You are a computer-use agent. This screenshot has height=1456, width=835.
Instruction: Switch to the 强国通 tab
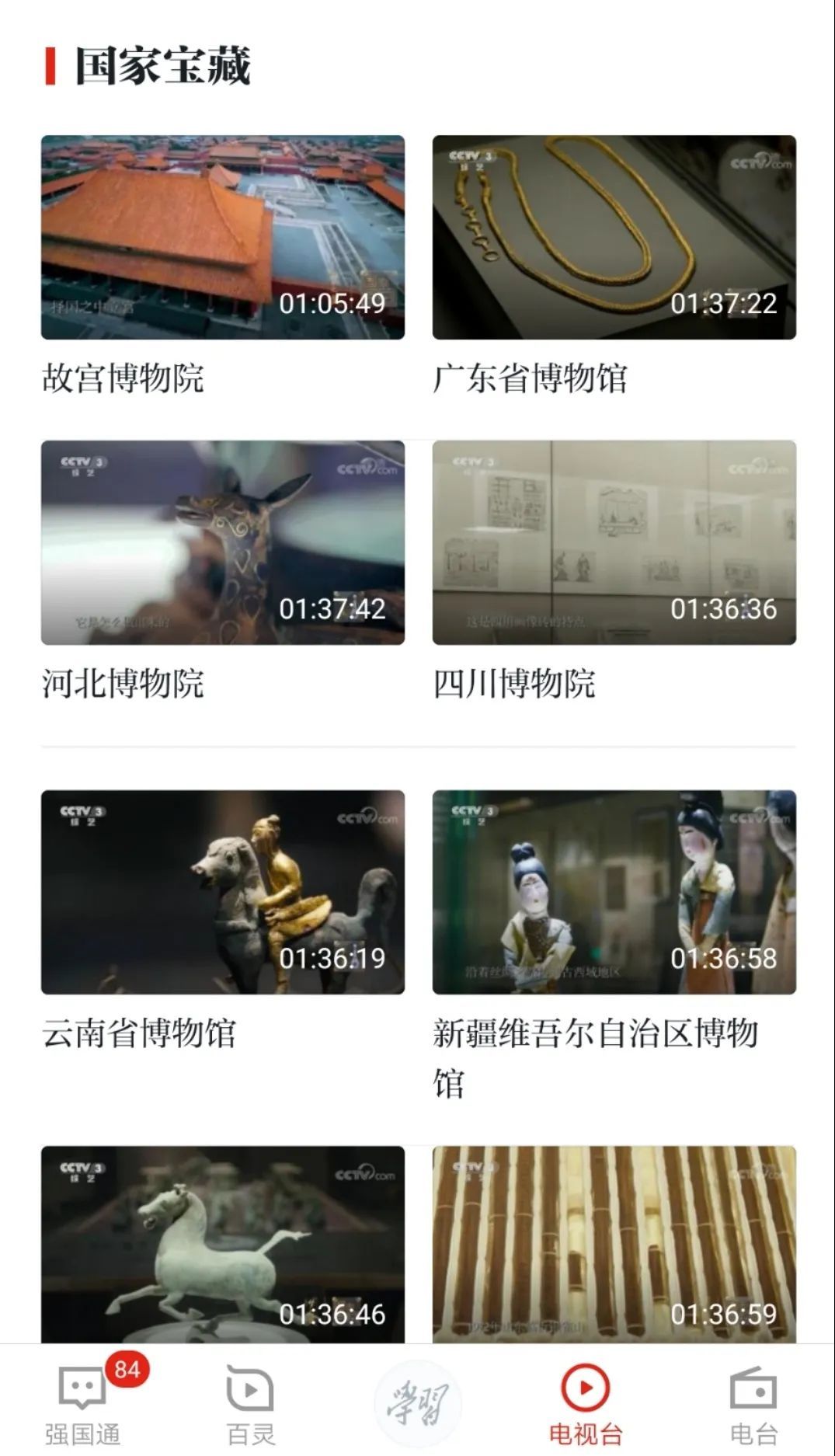(83, 1403)
